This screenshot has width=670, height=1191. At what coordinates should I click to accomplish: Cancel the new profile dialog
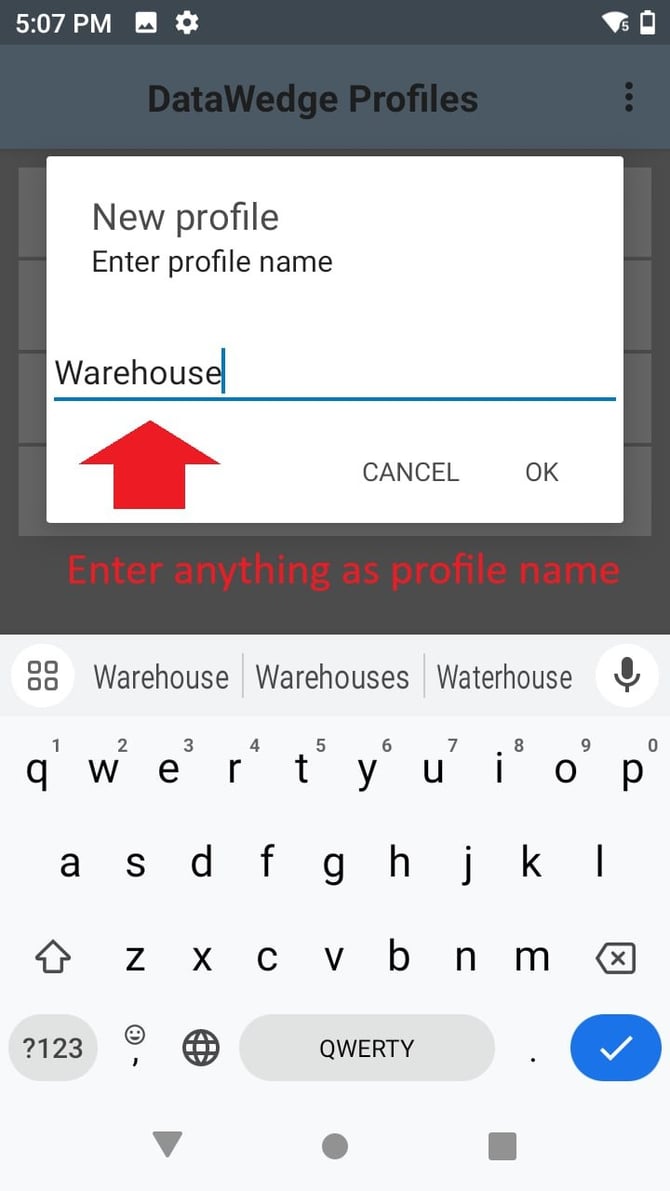click(410, 472)
